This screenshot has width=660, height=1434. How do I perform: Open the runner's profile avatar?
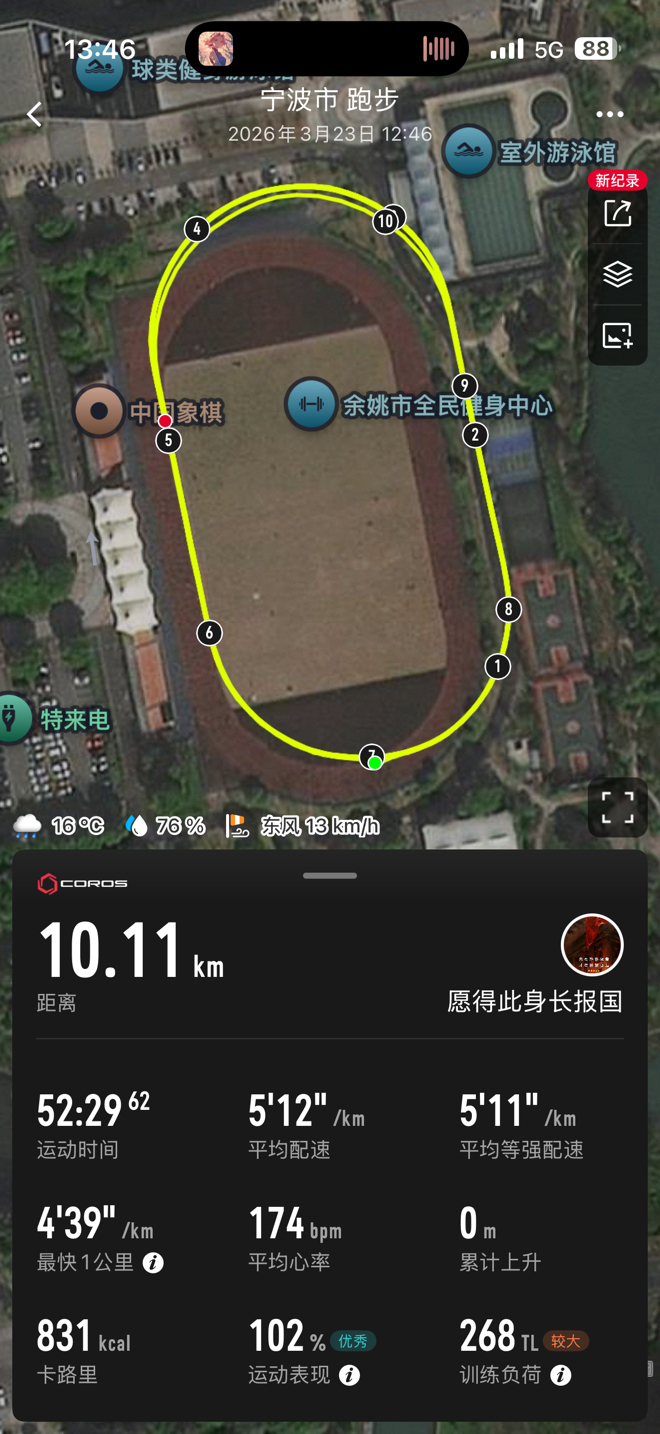pyautogui.click(x=592, y=945)
